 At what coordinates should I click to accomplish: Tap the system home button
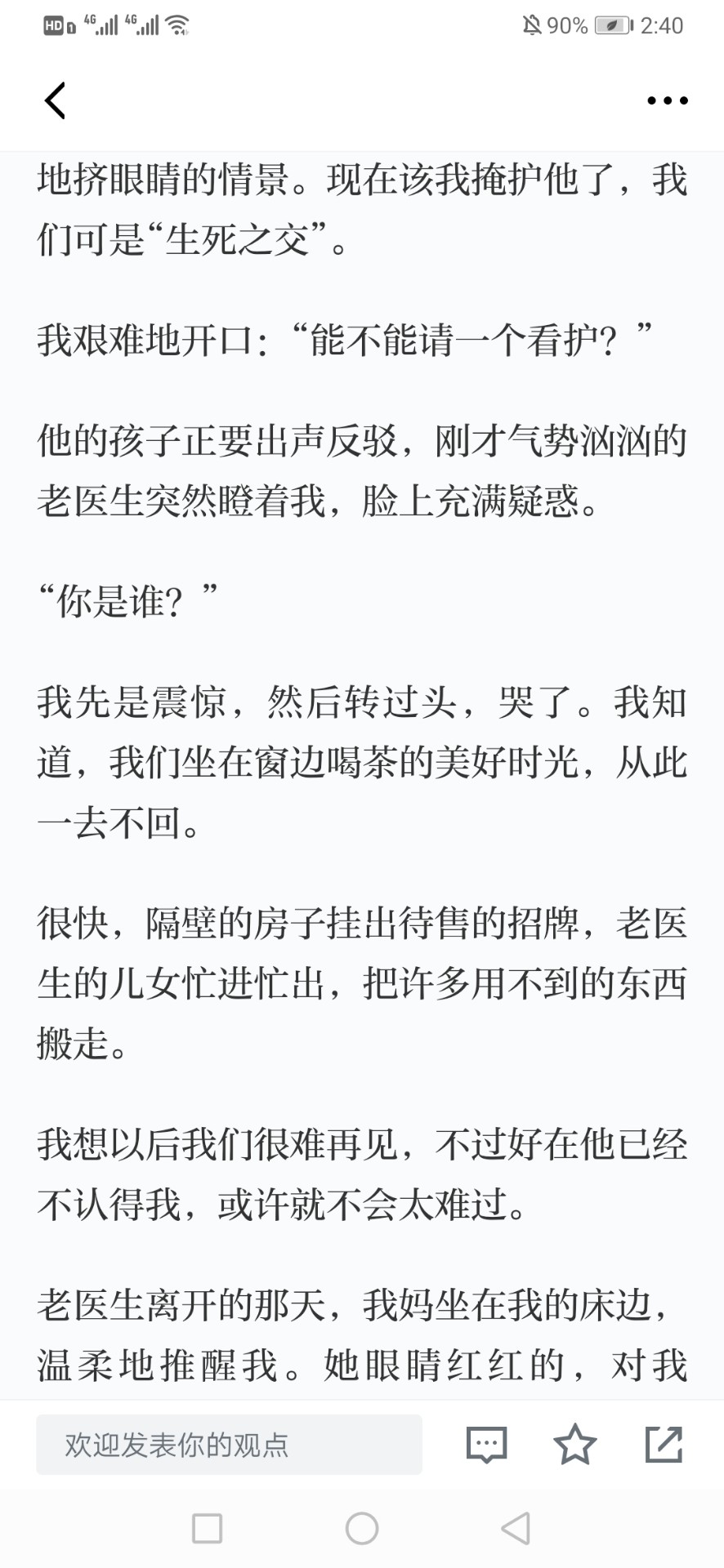click(x=362, y=1528)
